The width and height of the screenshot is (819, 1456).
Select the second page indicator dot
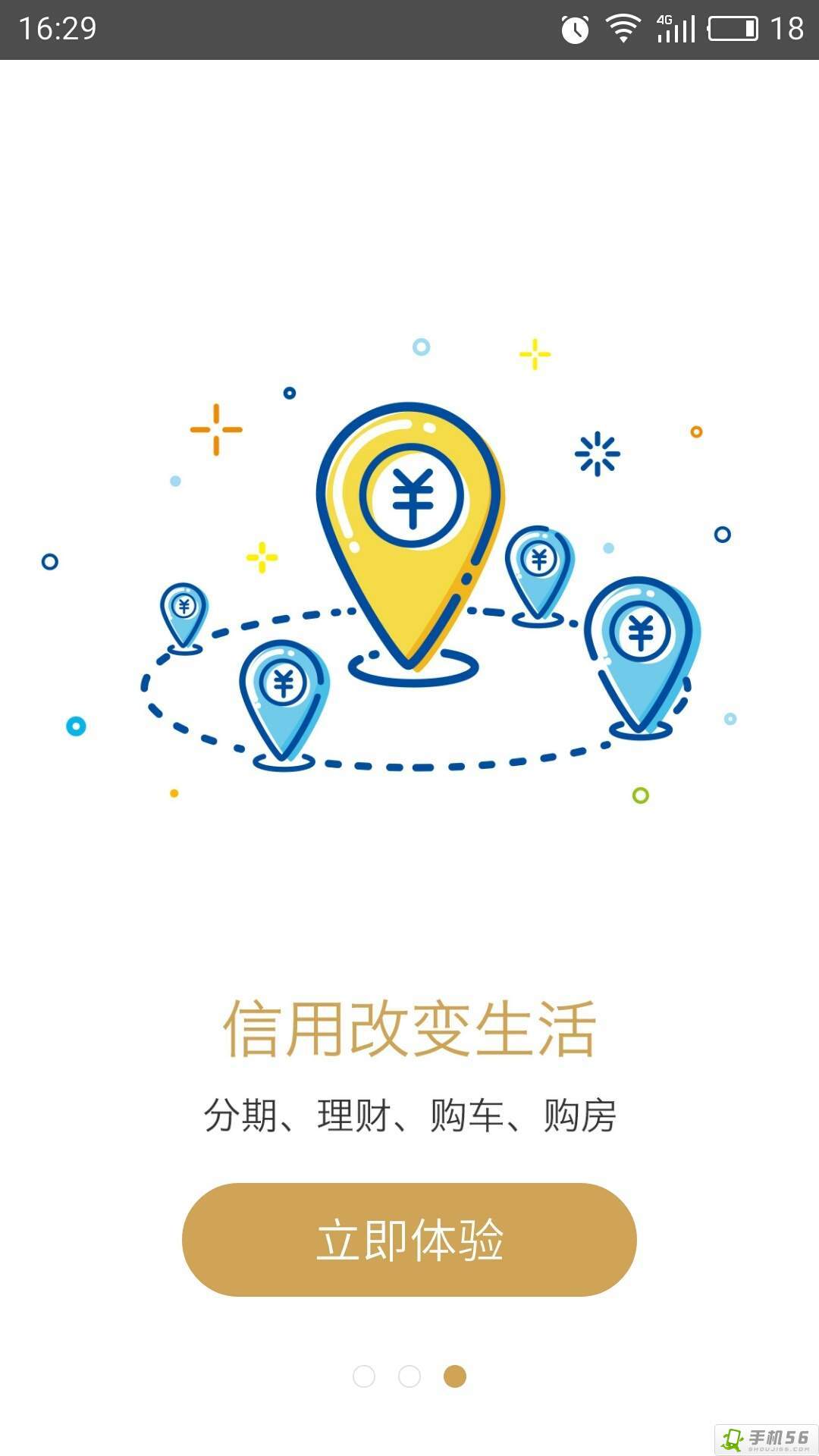click(x=409, y=1376)
